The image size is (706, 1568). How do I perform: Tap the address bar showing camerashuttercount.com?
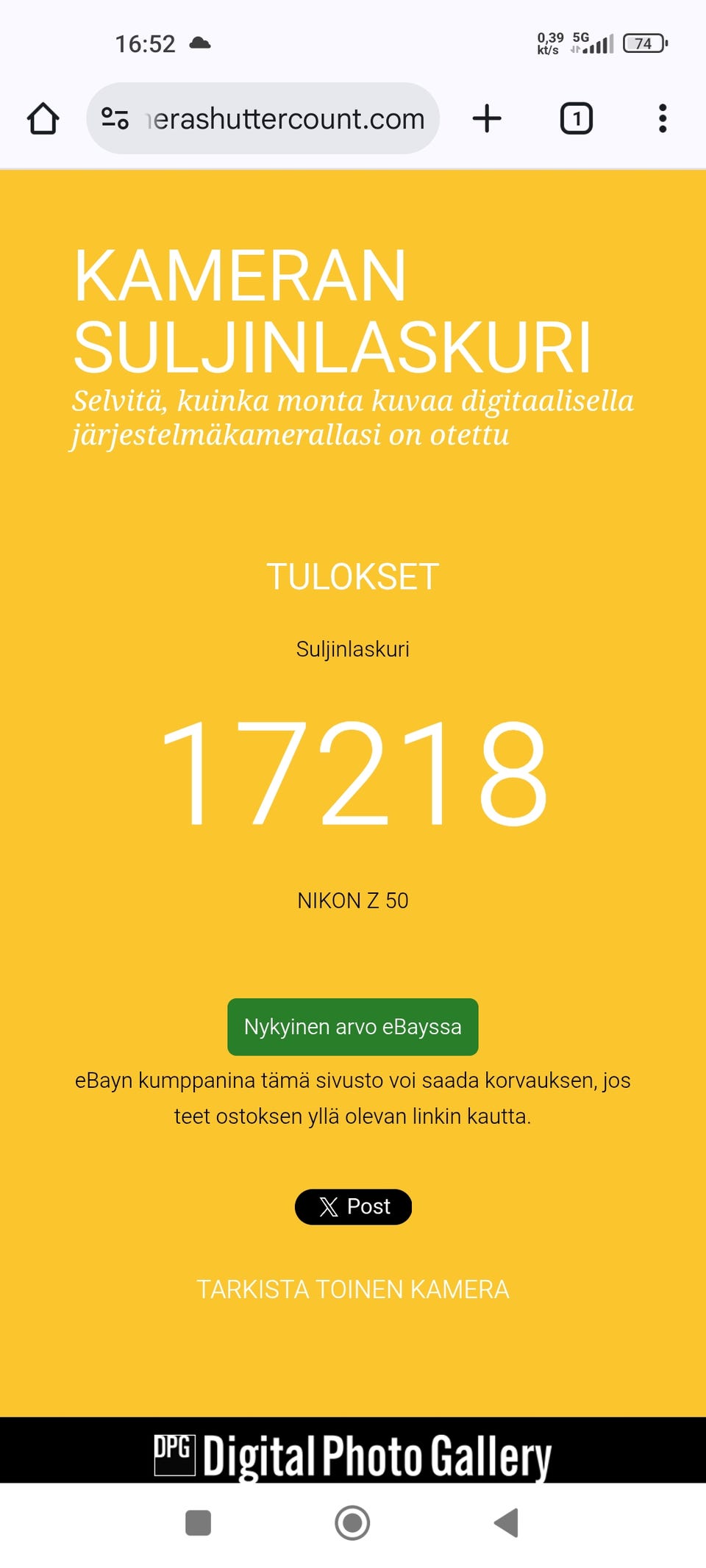287,118
